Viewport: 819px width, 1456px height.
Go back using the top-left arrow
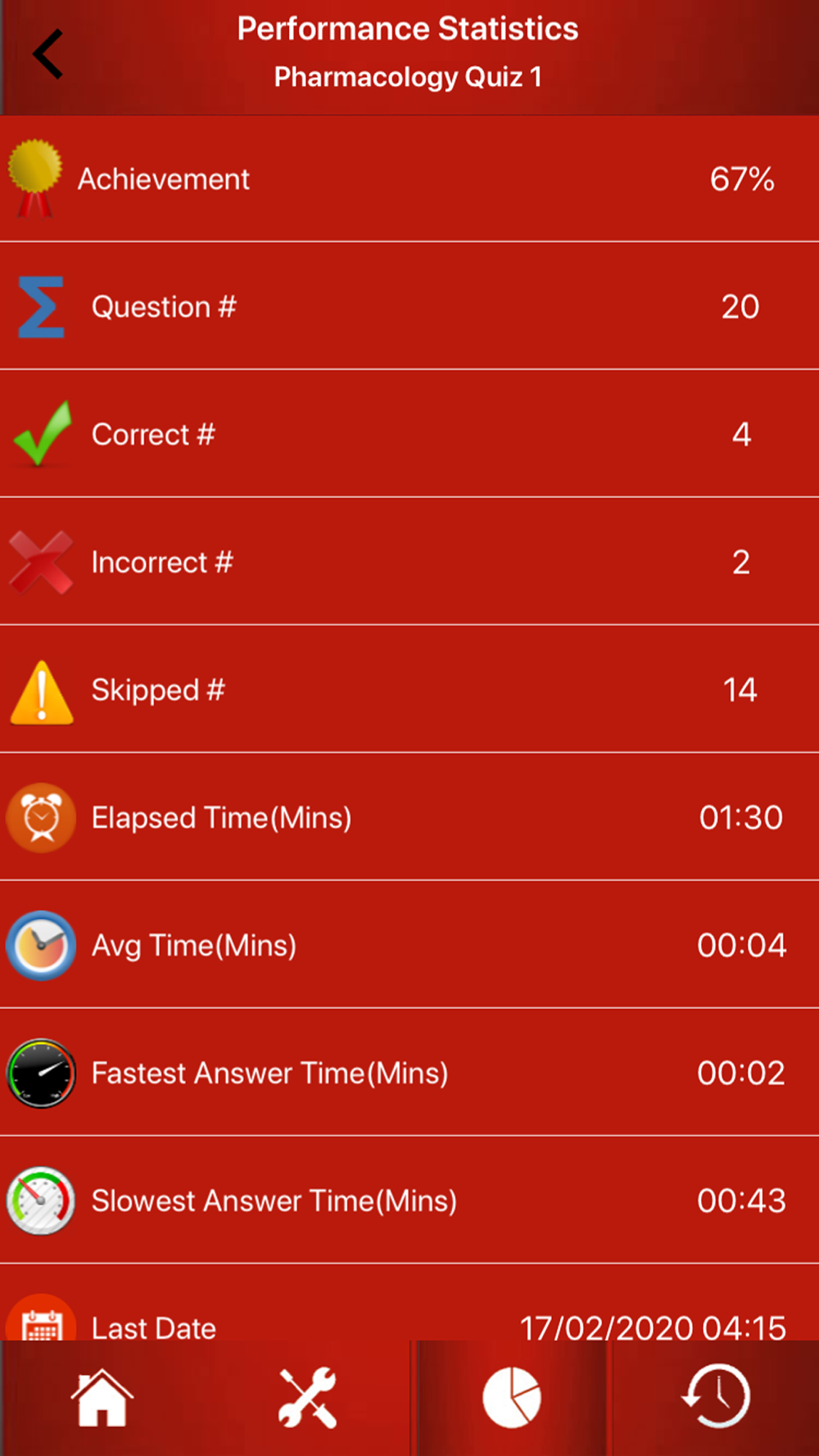[48, 54]
